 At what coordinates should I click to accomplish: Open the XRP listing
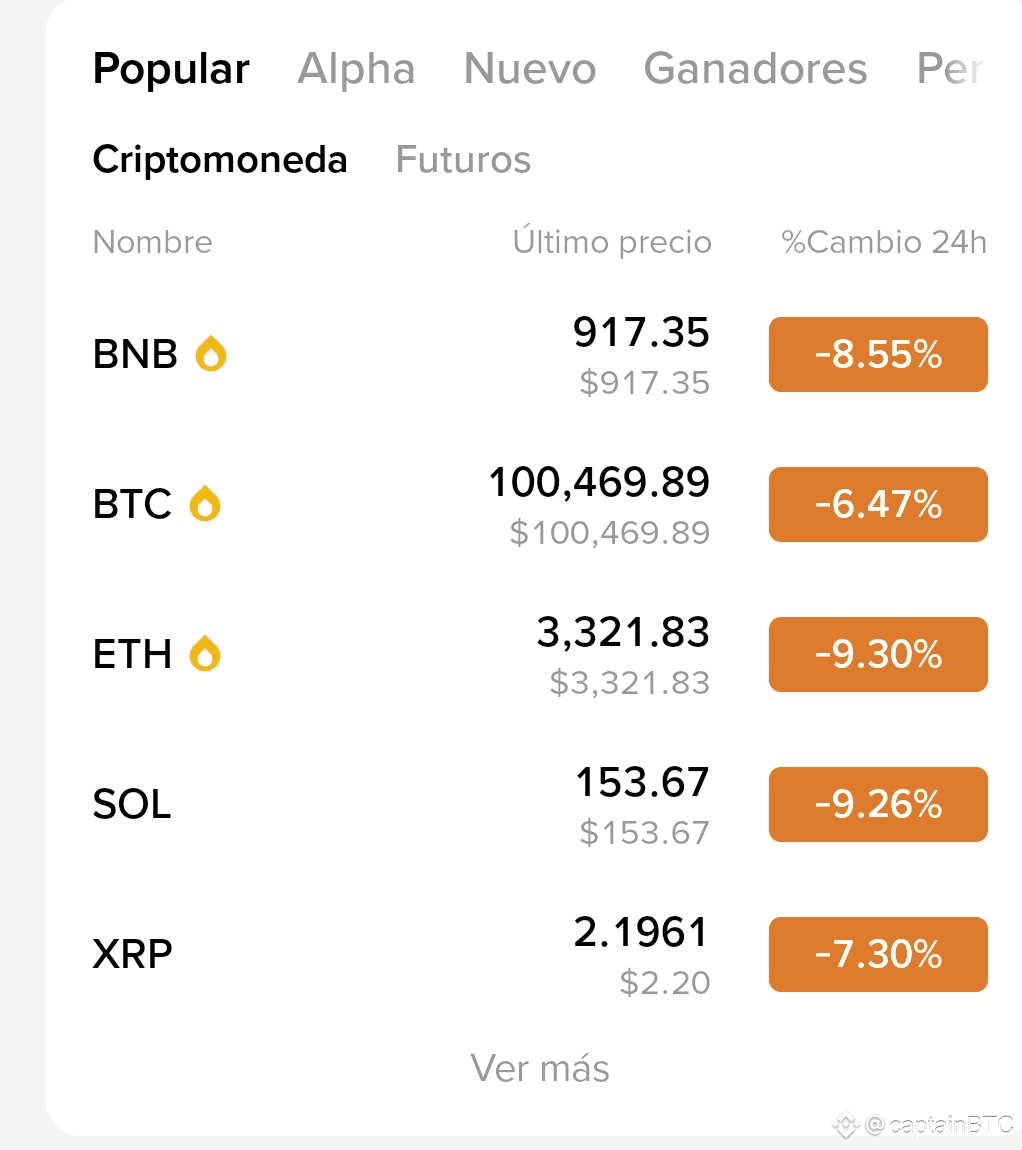[132, 954]
